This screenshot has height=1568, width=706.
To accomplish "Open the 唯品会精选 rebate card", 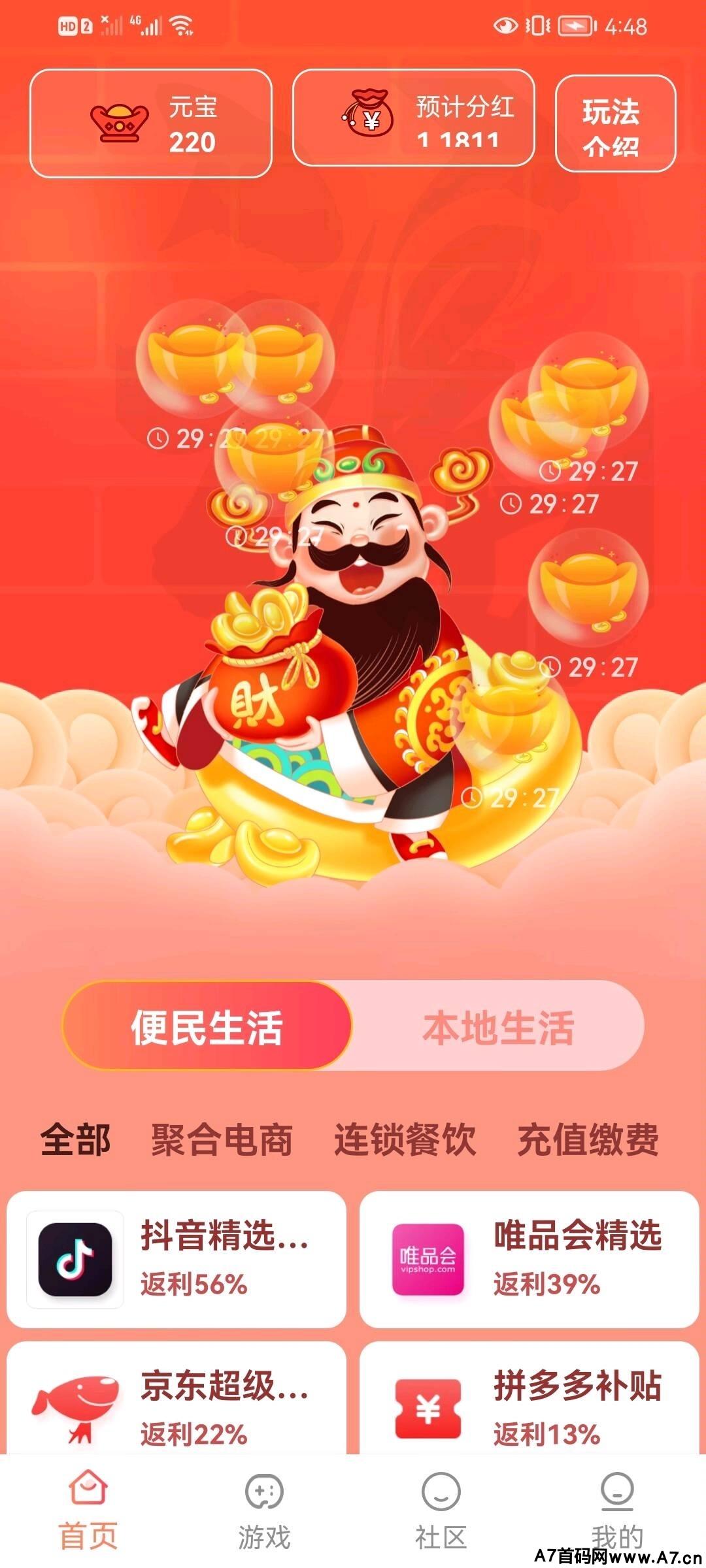I will pyautogui.click(x=529, y=1259).
